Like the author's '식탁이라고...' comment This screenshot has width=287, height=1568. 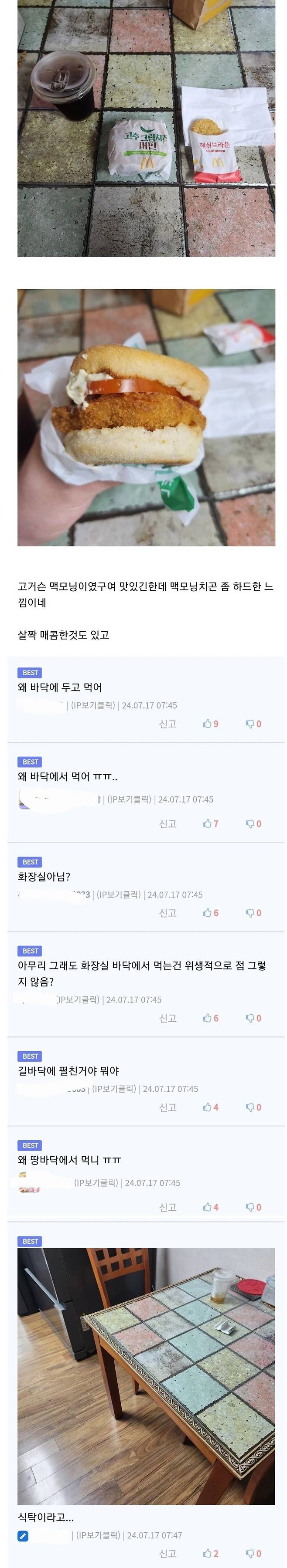210,1553
